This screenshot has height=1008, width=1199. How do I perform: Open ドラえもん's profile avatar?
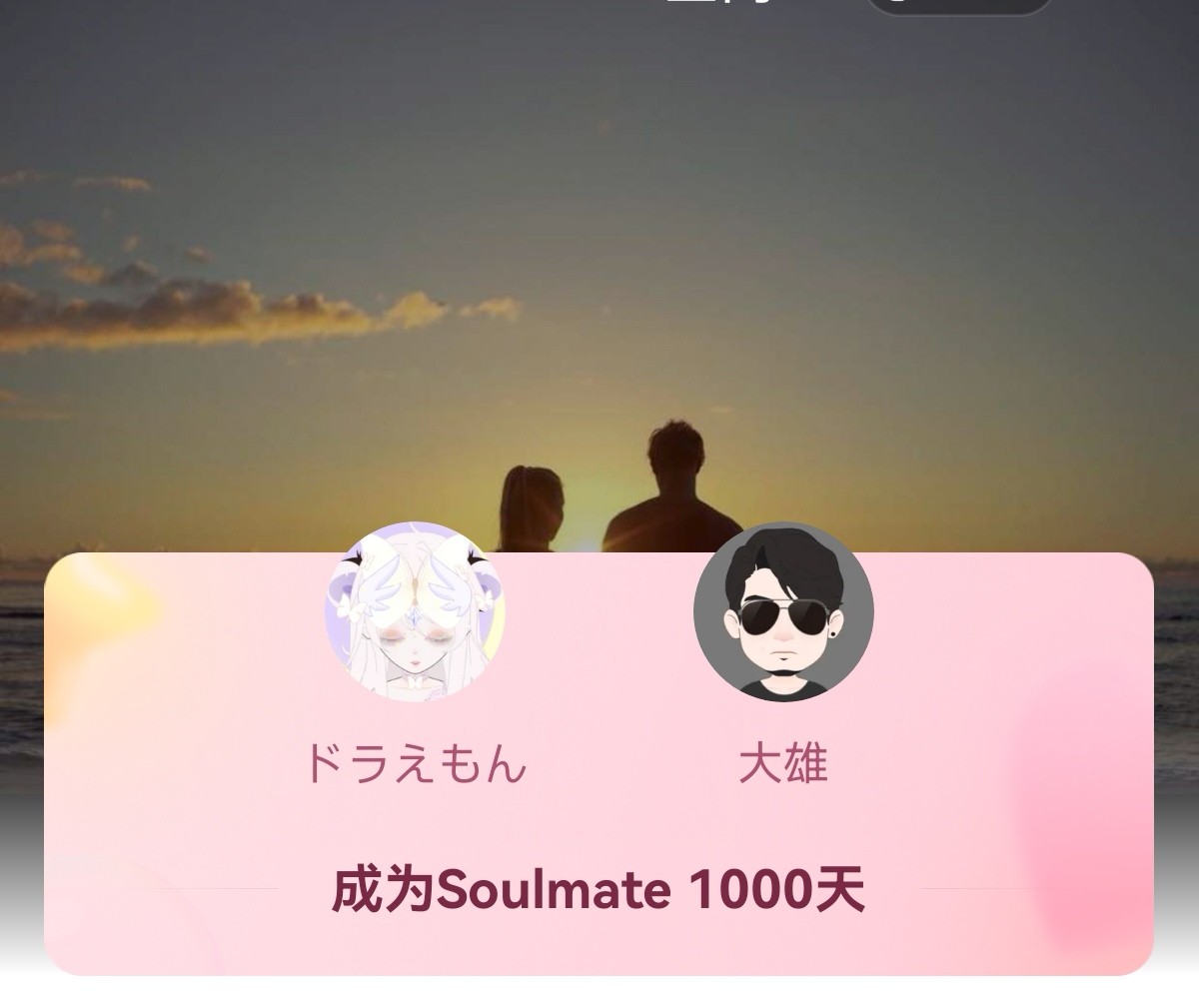415,611
